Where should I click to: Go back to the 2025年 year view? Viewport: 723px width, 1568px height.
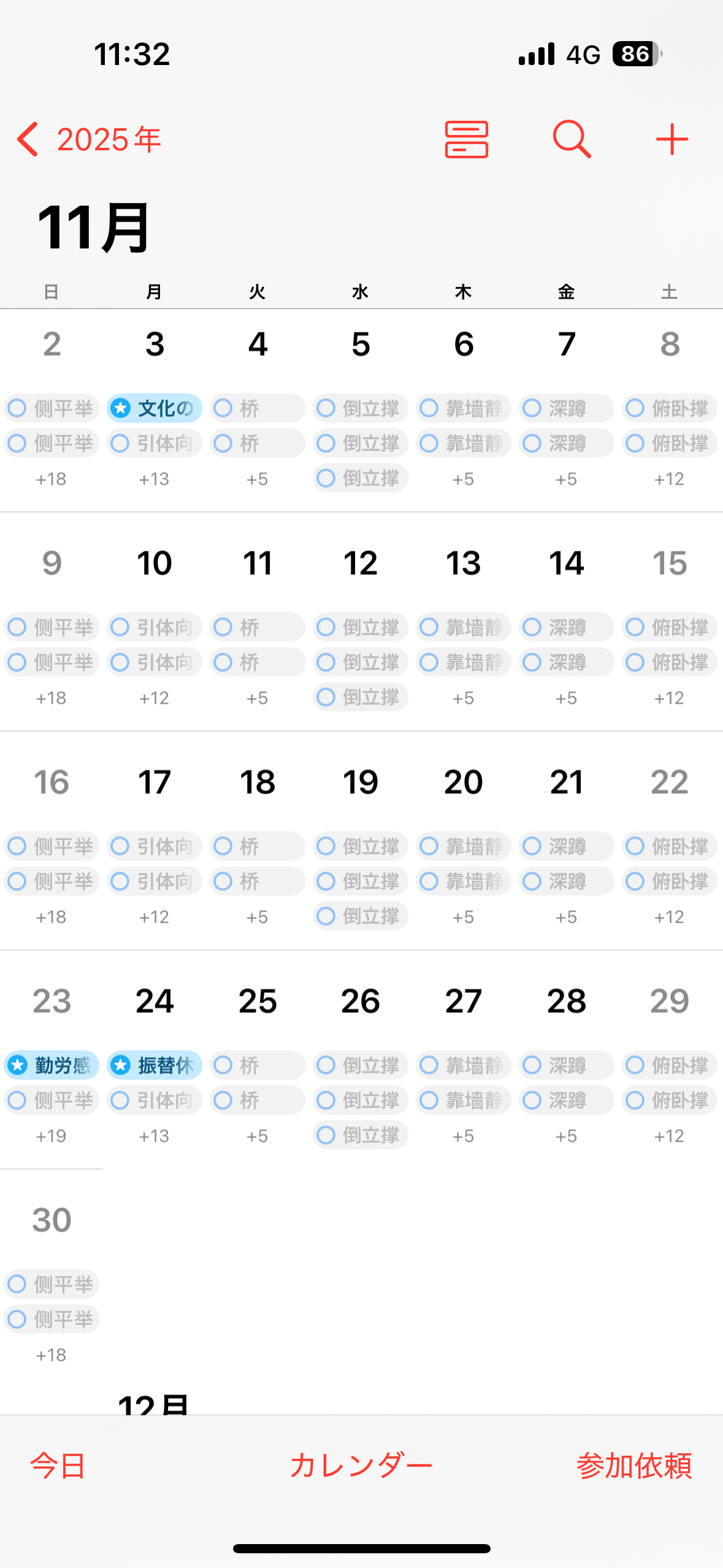coord(89,139)
